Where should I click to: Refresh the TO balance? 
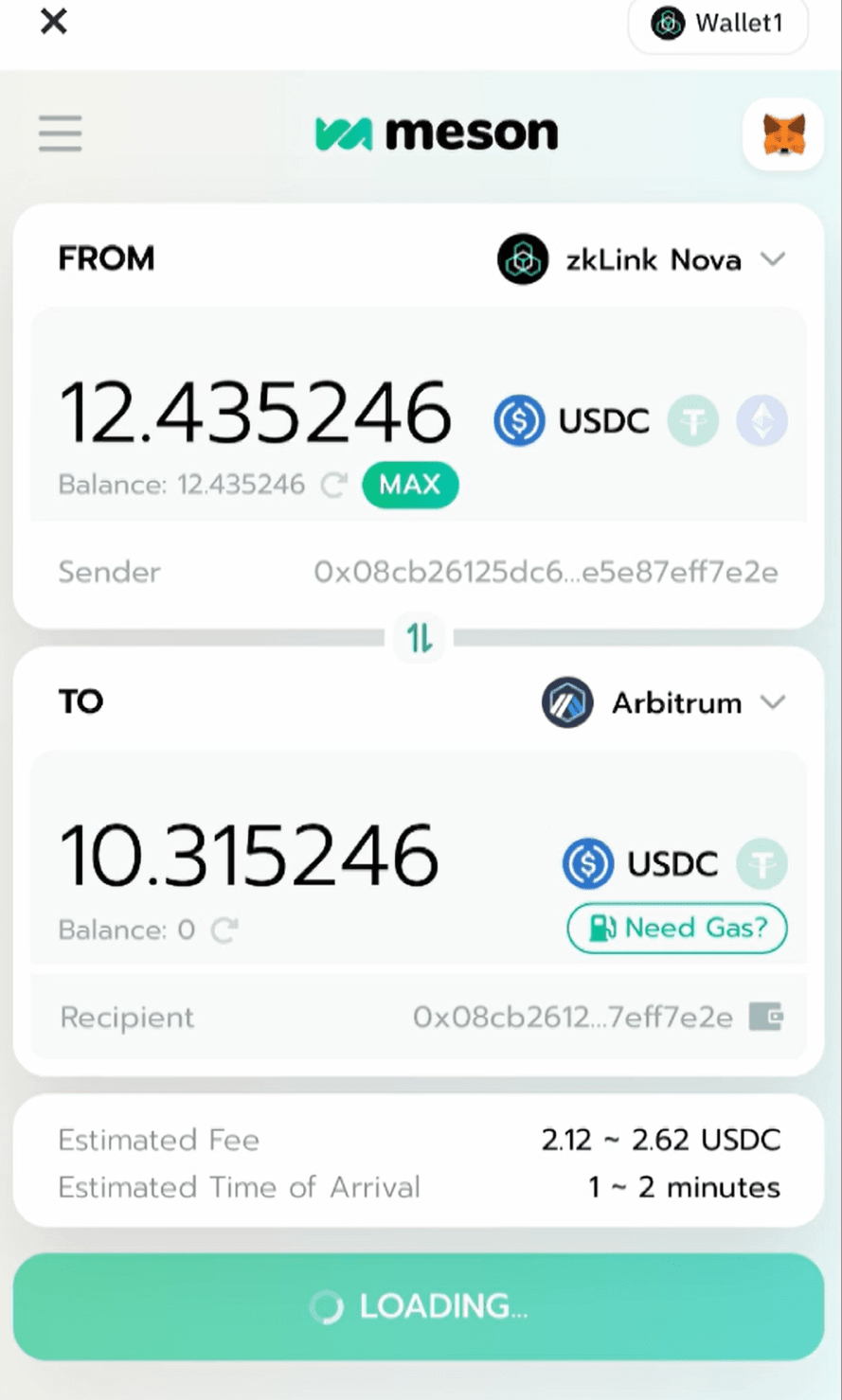pyautogui.click(x=224, y=930)
